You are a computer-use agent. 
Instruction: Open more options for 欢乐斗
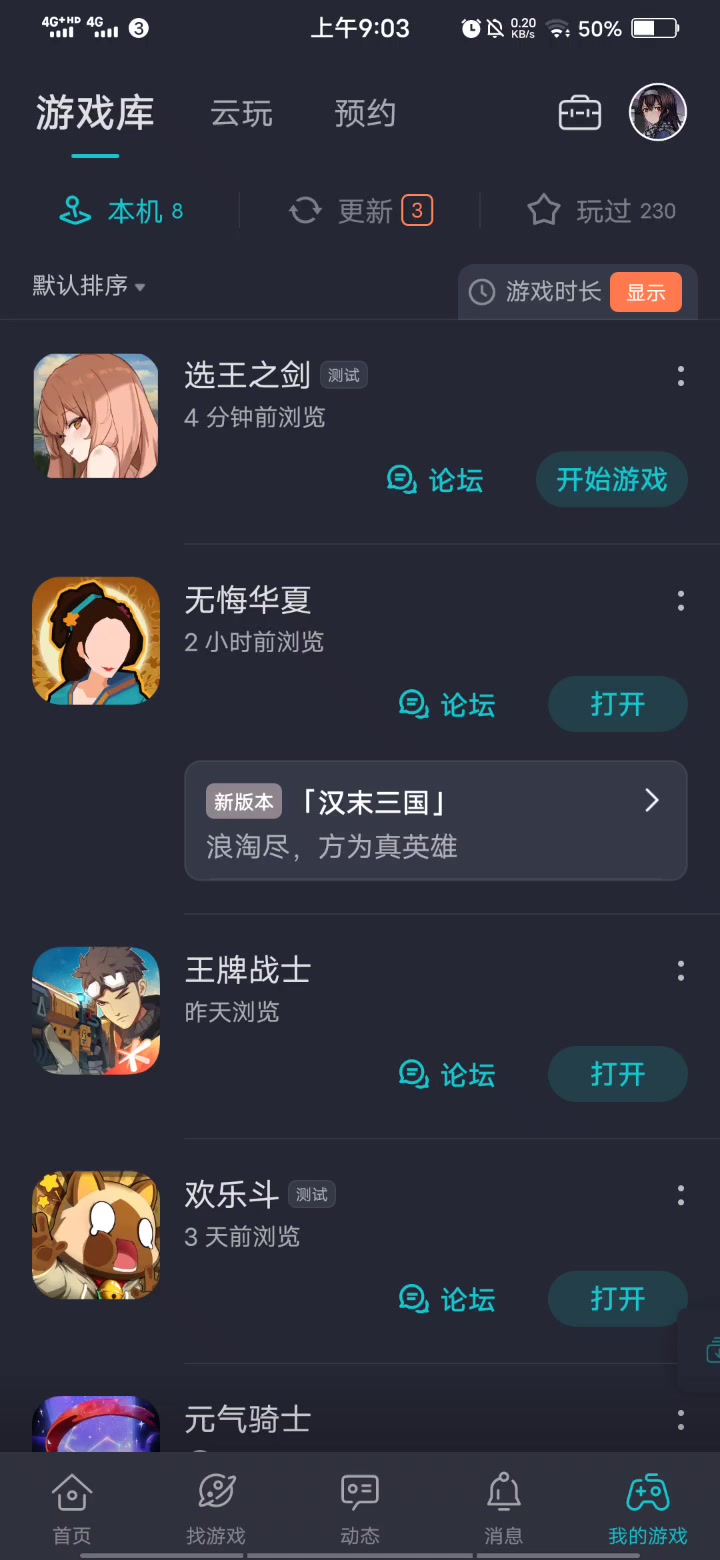(x=681, y=1195)
